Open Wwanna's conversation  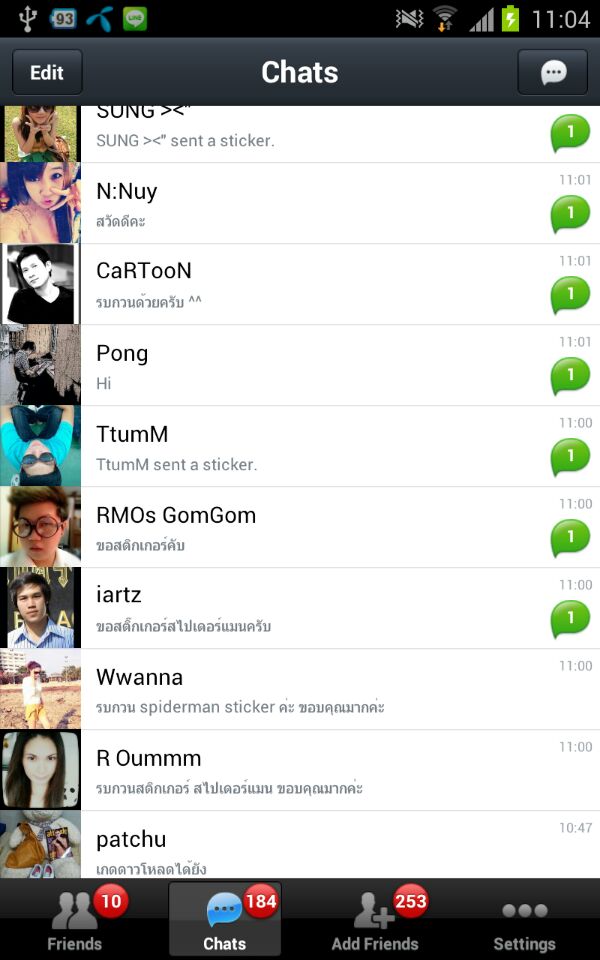tap(300, 689)
